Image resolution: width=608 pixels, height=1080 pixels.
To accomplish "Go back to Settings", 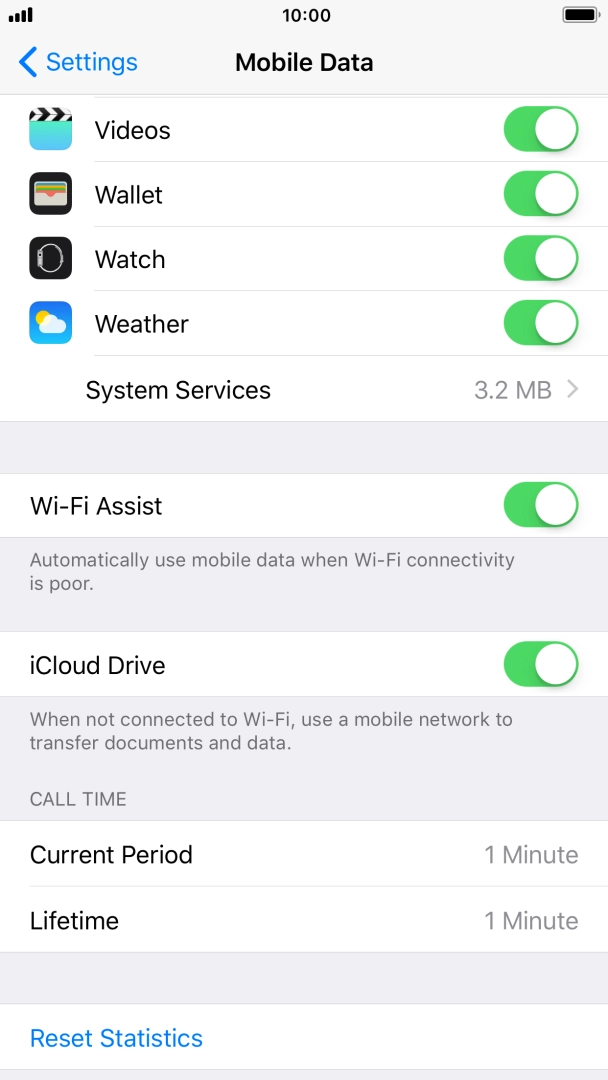I will tap(78, 62).
